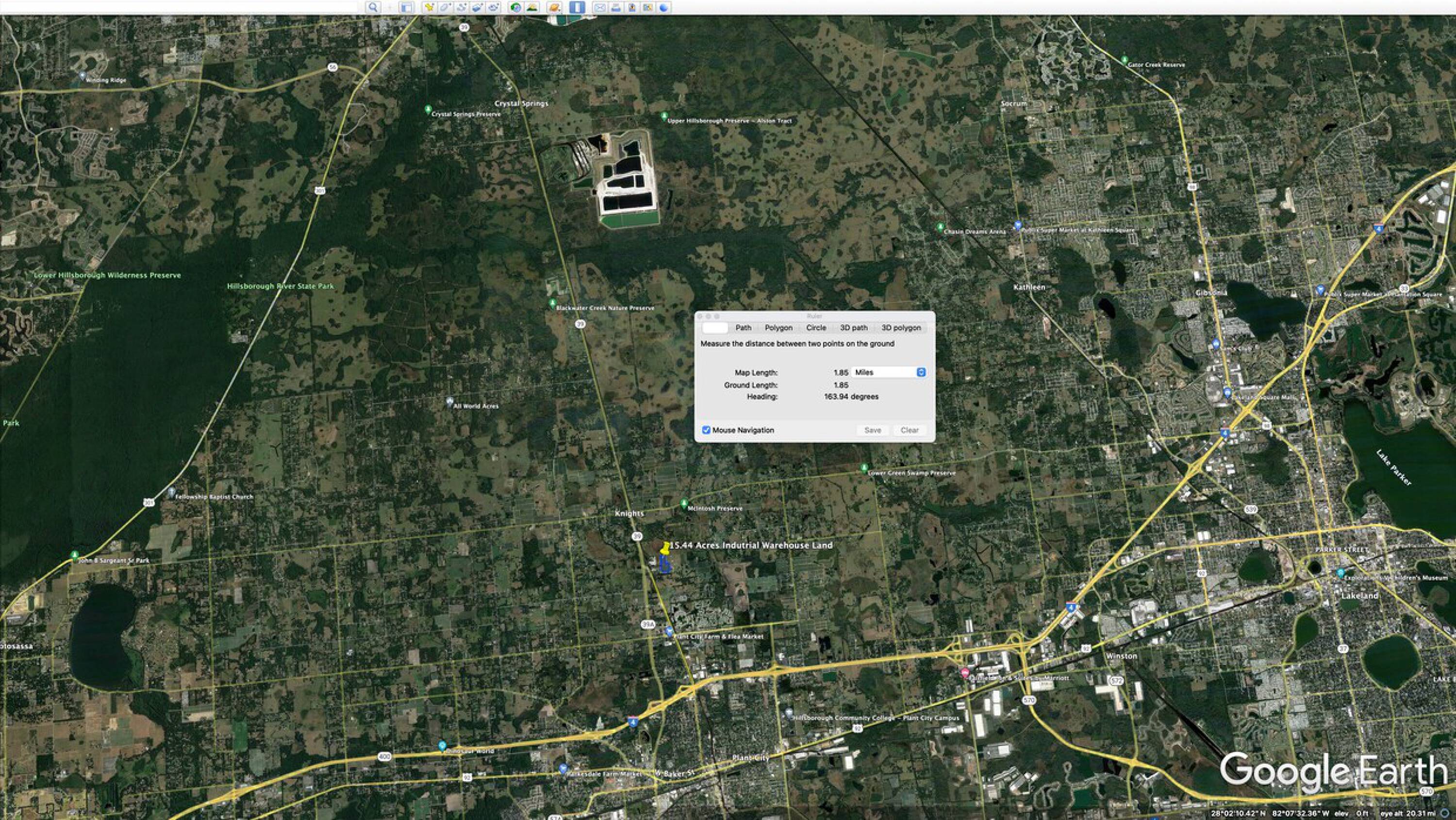
Task: Switch to the Polygon tab in Ruler
Action: pos(778,327)
